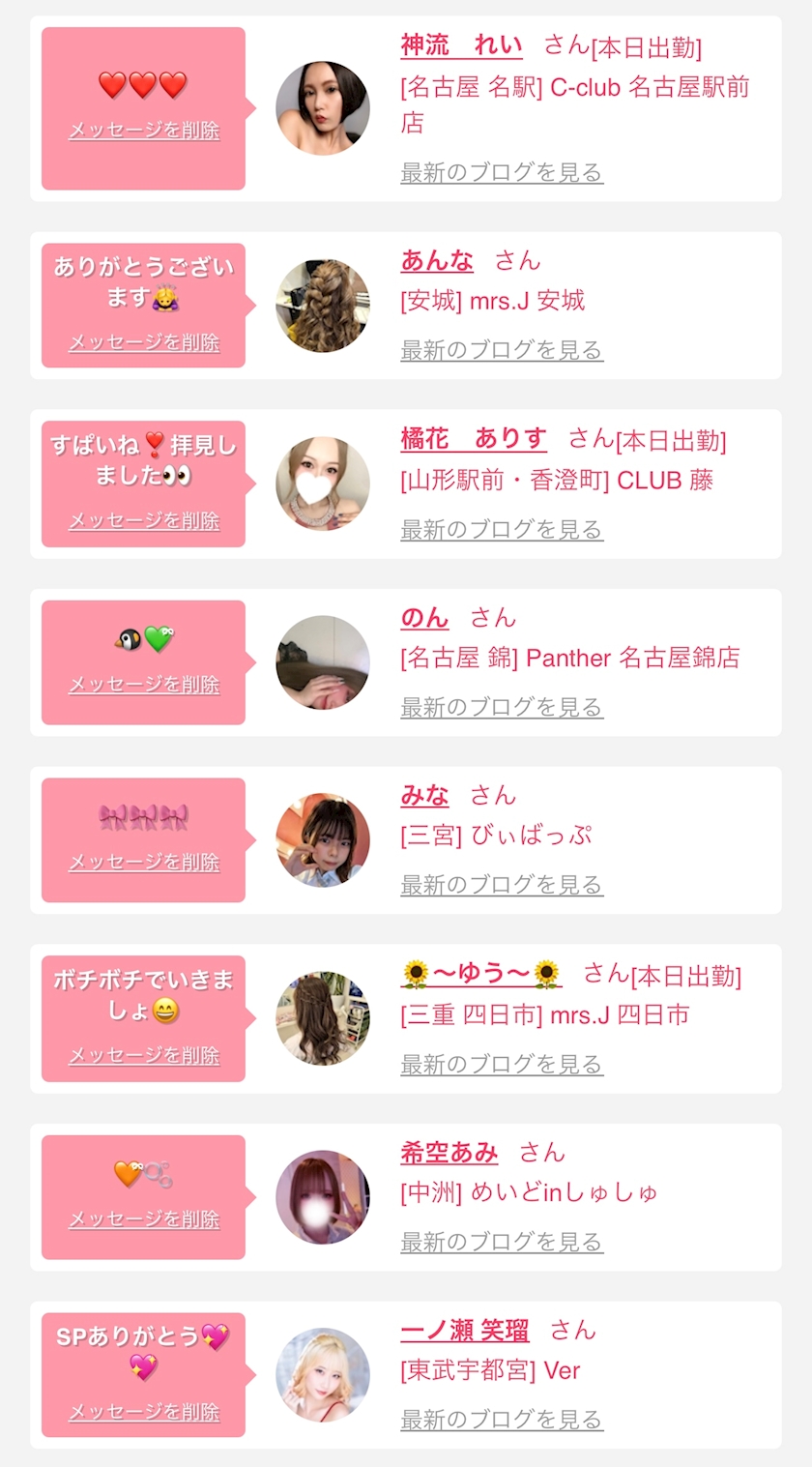Open 〜ゆう〜's profile link
This screenshot has width=812, height=1467.
click(480, 974)
